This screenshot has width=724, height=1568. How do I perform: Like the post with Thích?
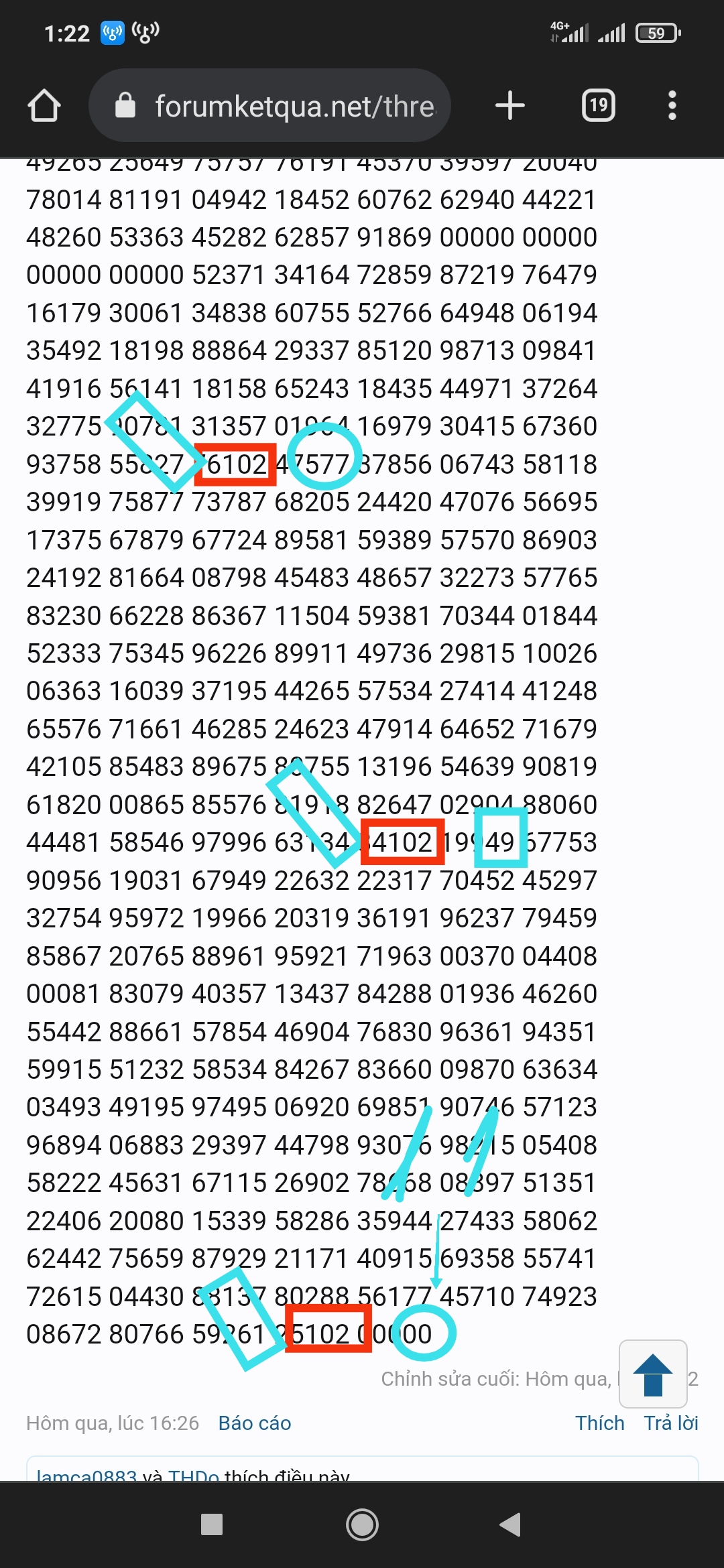pyautogui.click(x=600, y=1423)
